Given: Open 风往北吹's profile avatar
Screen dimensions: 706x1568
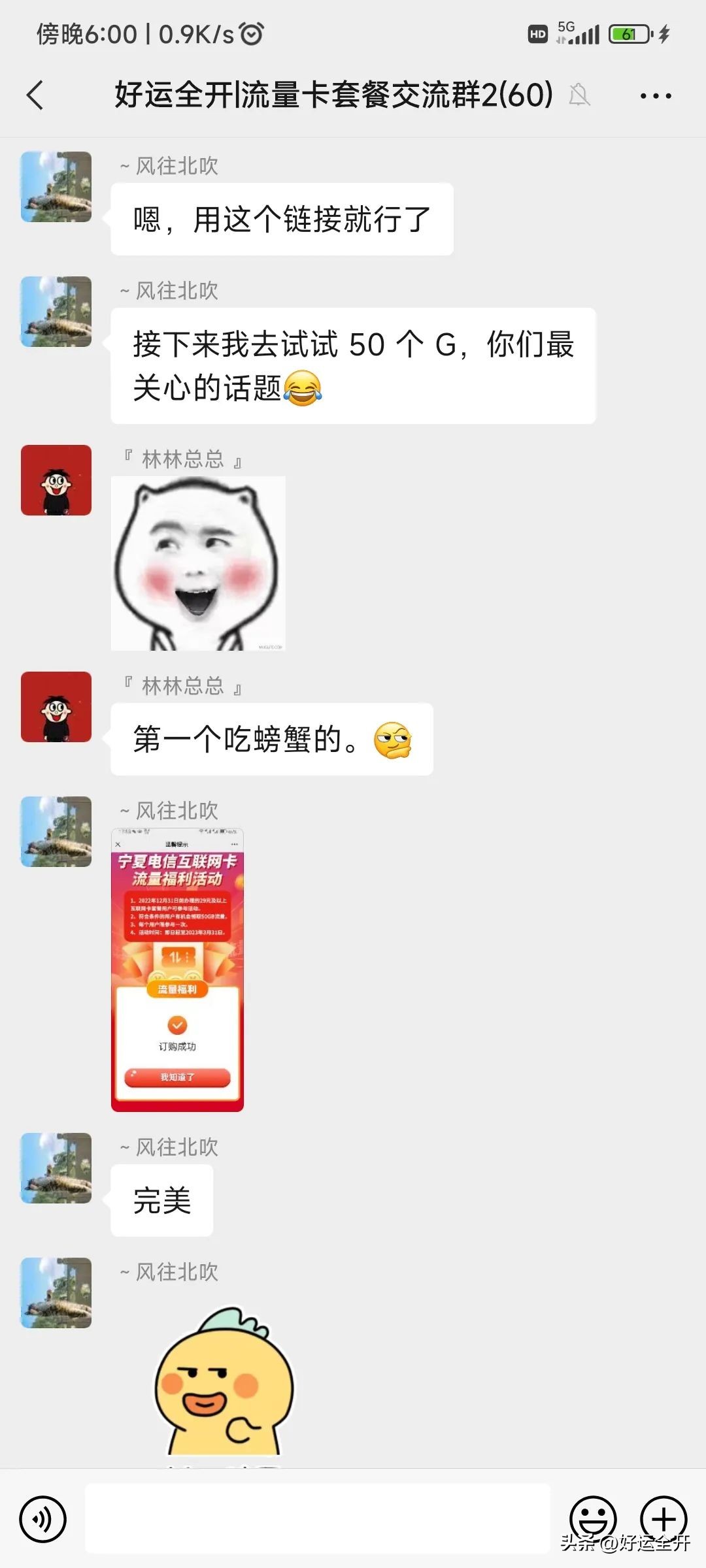Looking at the screenshot, I should click(x=56, y=188).
